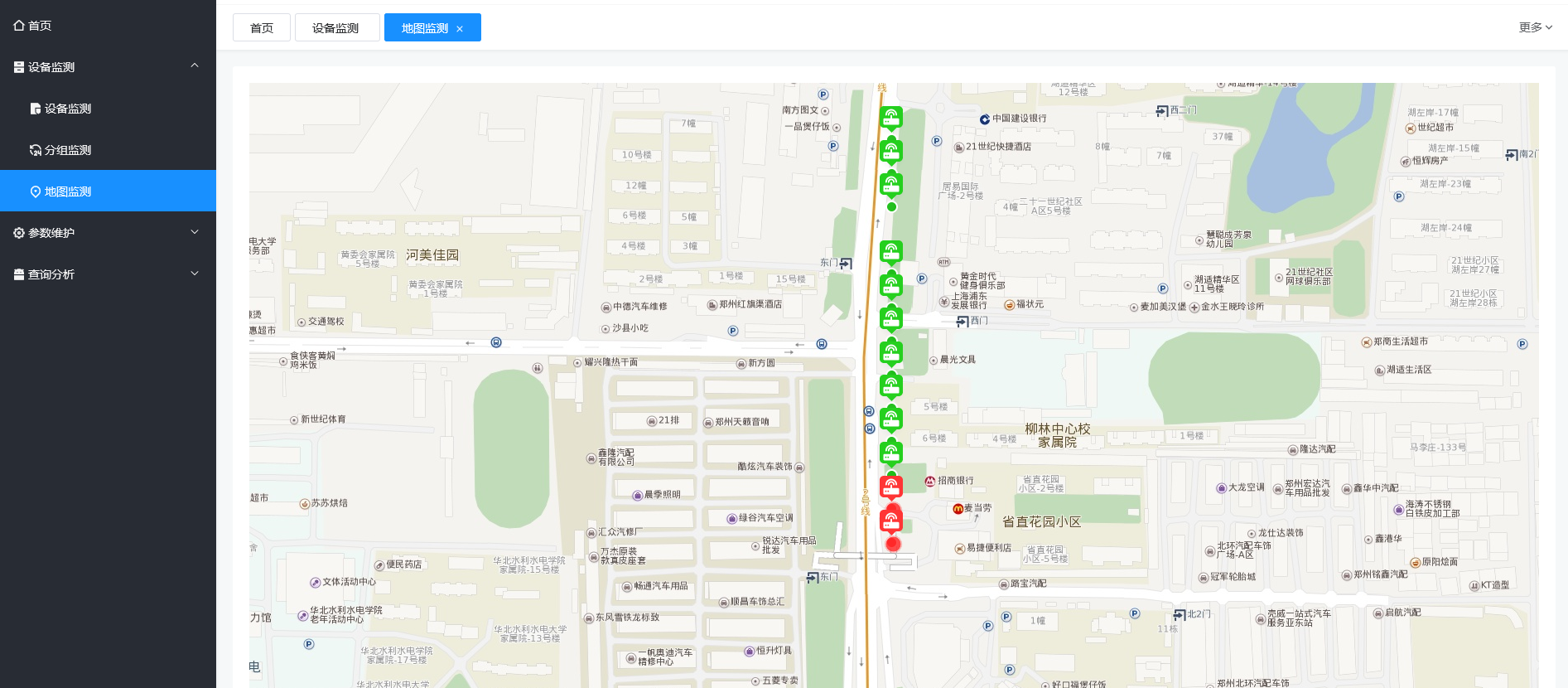1568x688 pixels.
Task: Switch to the 首页 tab
Action: [262, 28]
